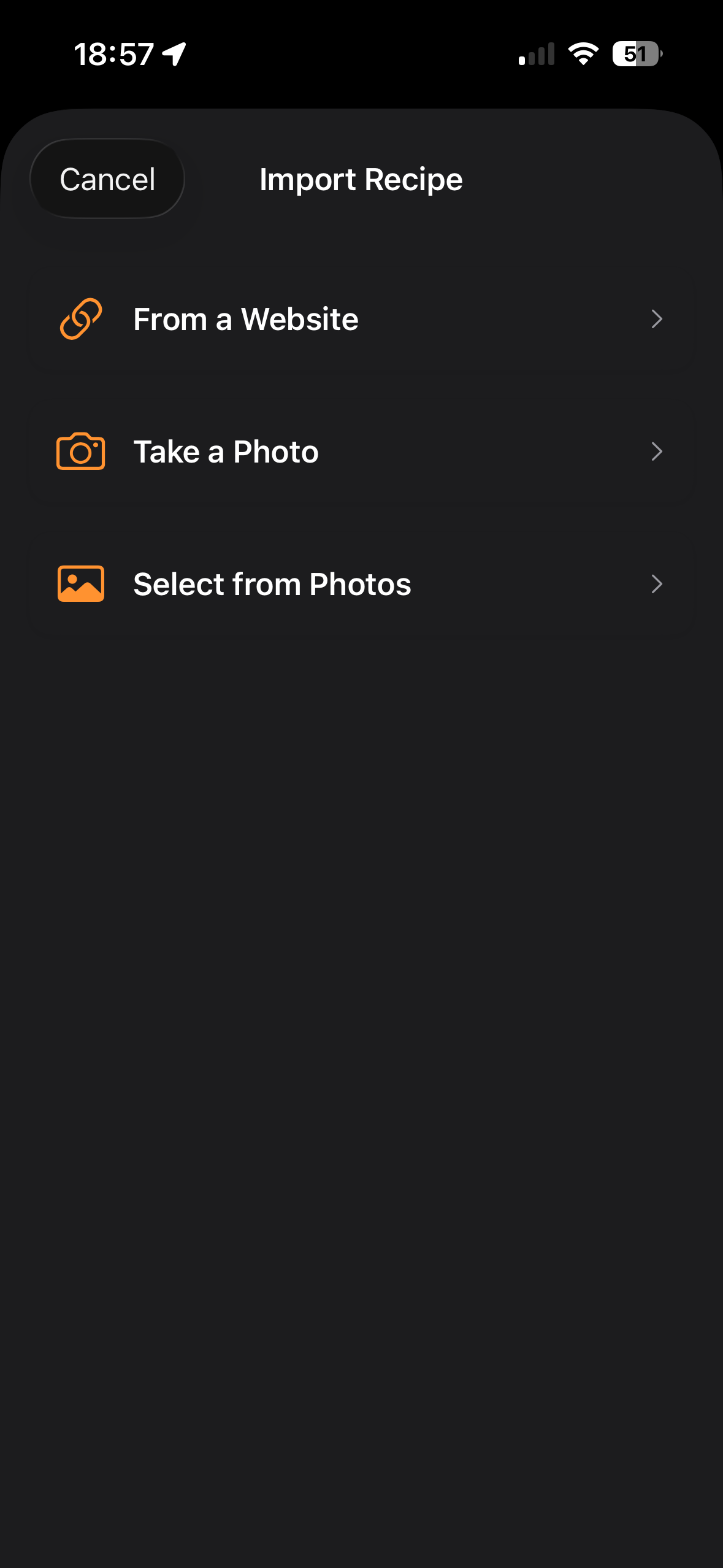Cancel the recipe import

(x=107, y=179)
